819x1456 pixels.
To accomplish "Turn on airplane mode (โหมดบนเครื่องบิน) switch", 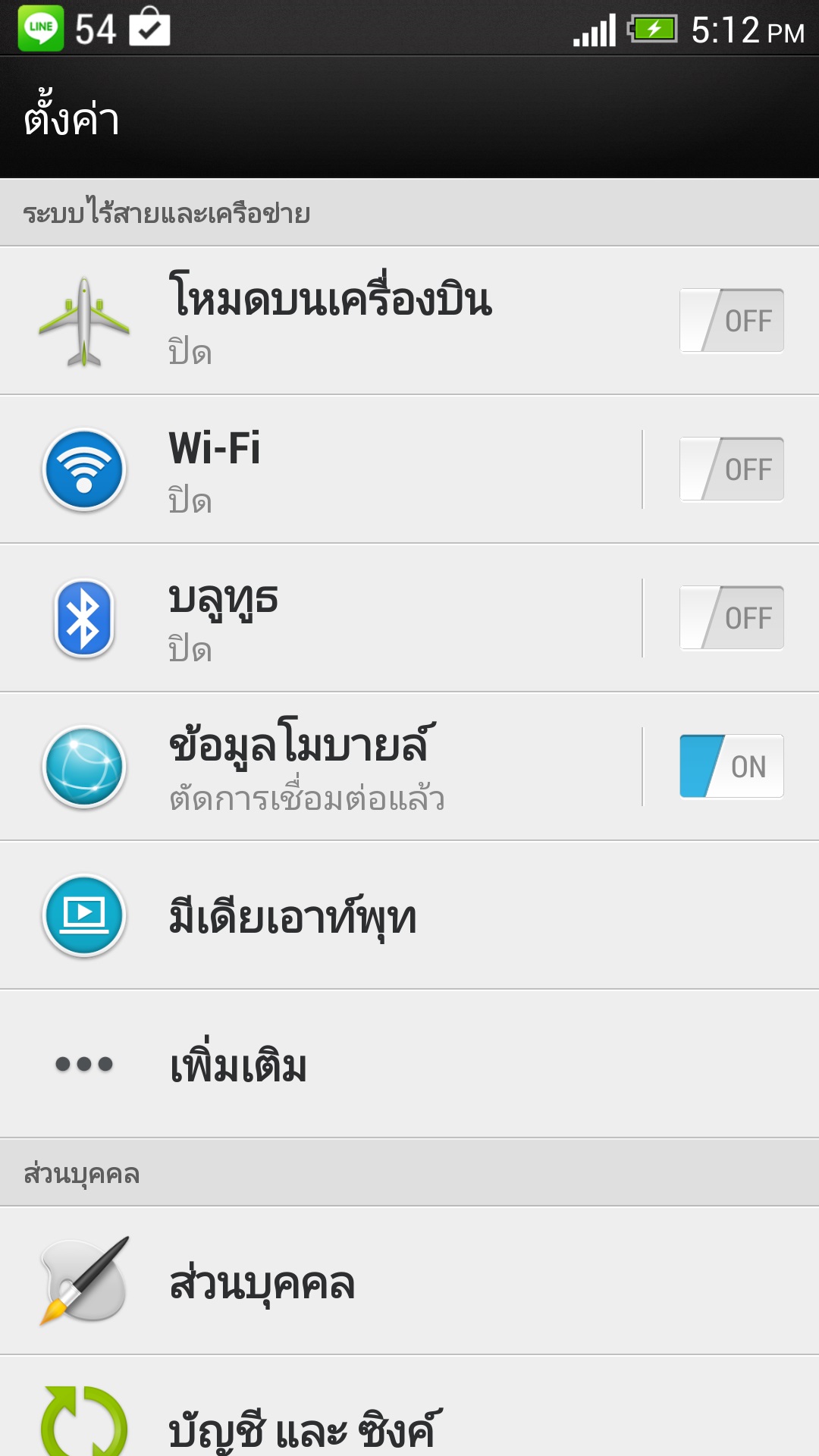I will (x=732, y=321).
